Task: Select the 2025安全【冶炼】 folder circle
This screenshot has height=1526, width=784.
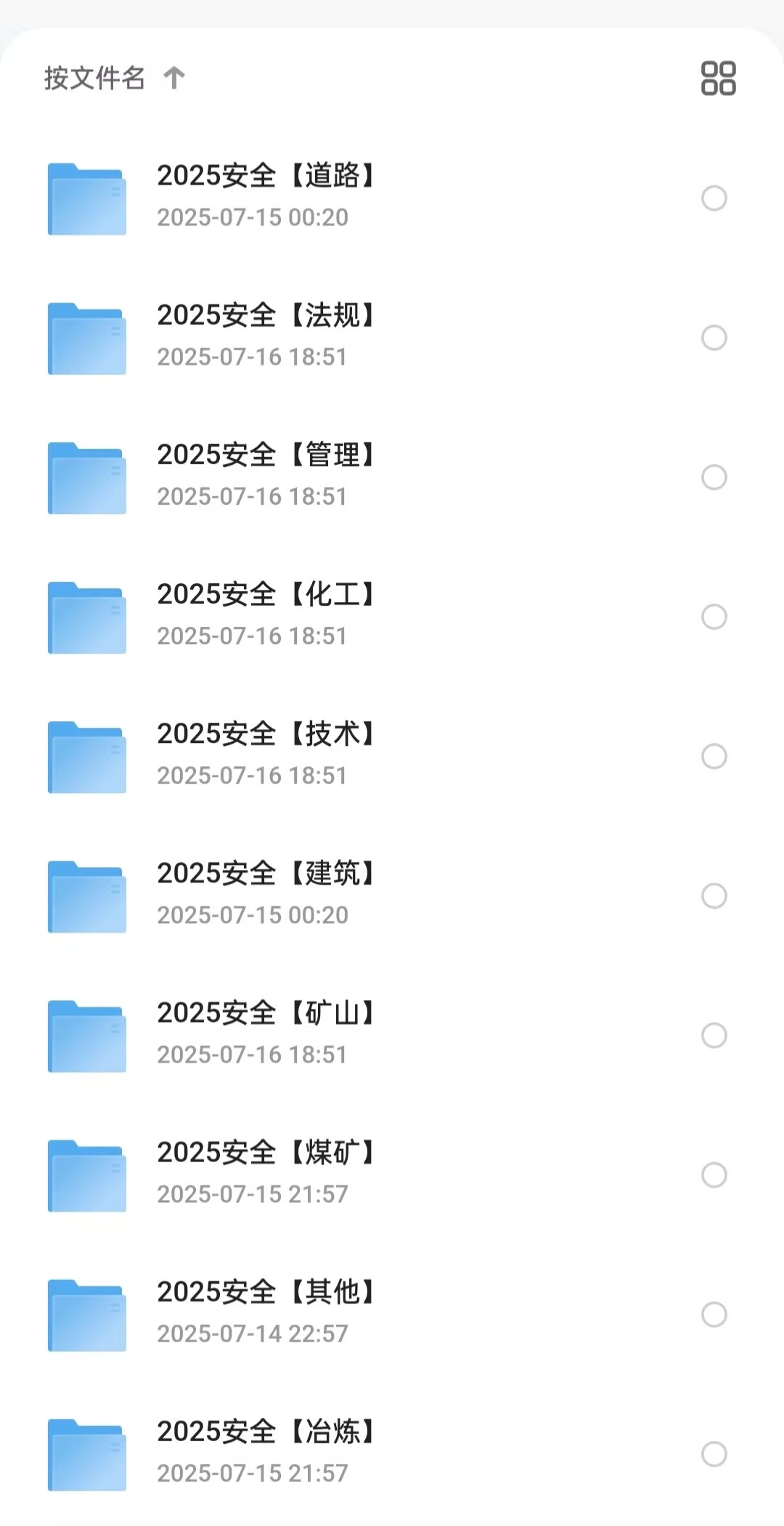Action: point(714,1453)
